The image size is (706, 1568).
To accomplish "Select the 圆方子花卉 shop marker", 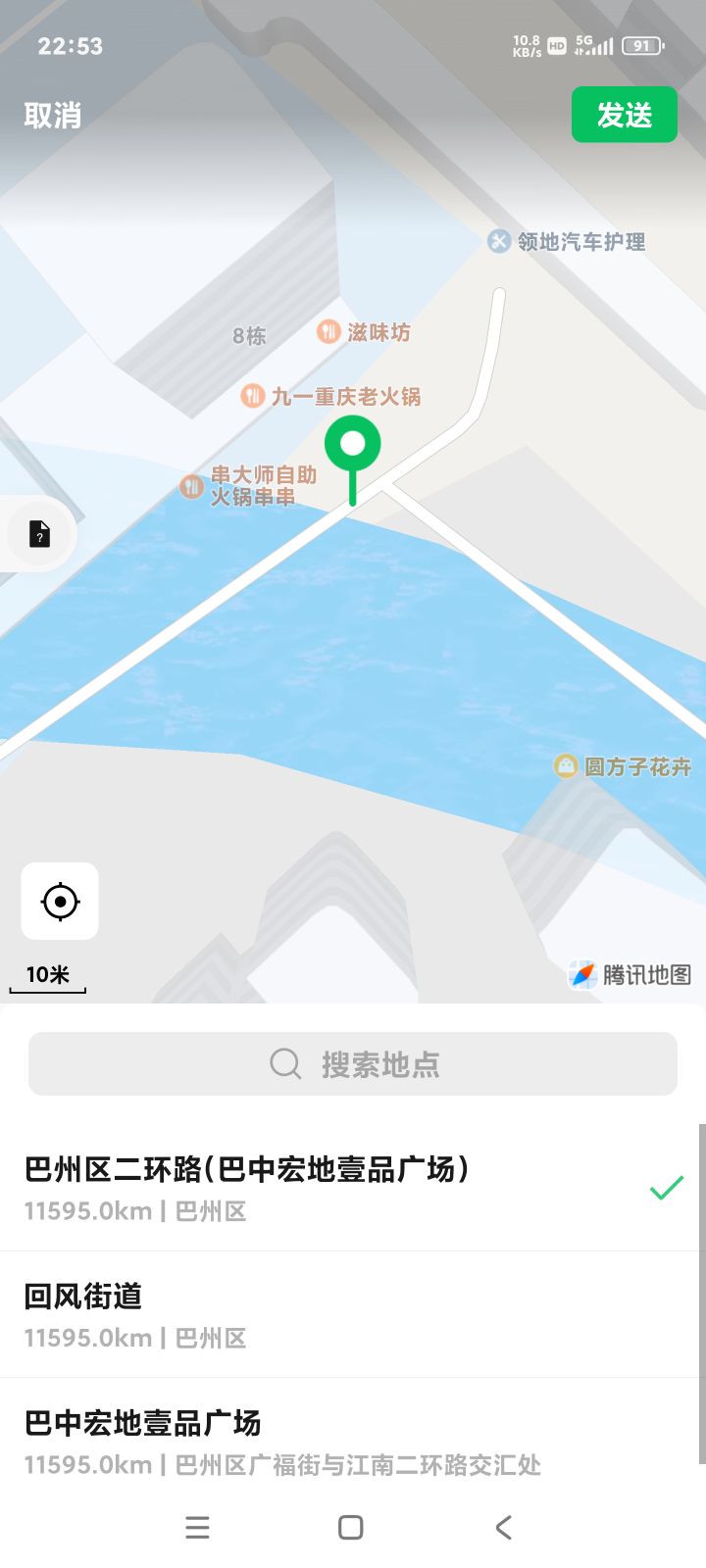I will 566,766.
